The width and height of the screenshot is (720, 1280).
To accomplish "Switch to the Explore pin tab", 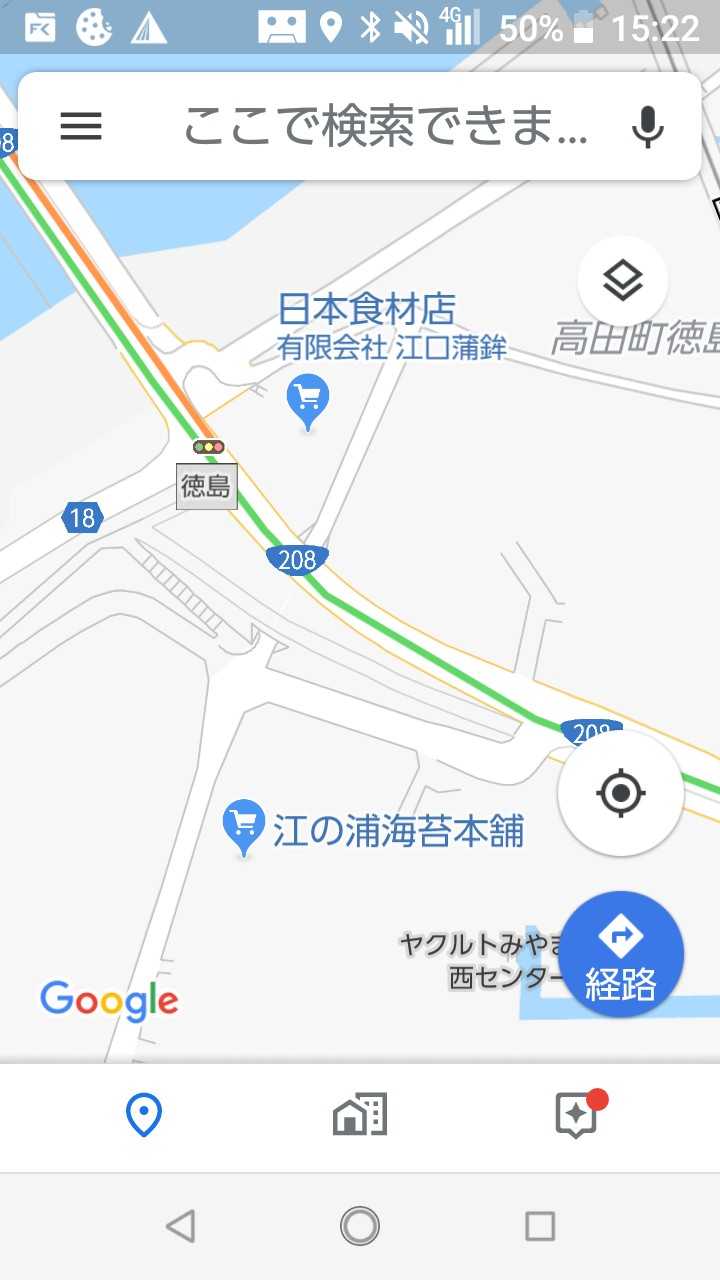I will click(x=144, y=1115).
